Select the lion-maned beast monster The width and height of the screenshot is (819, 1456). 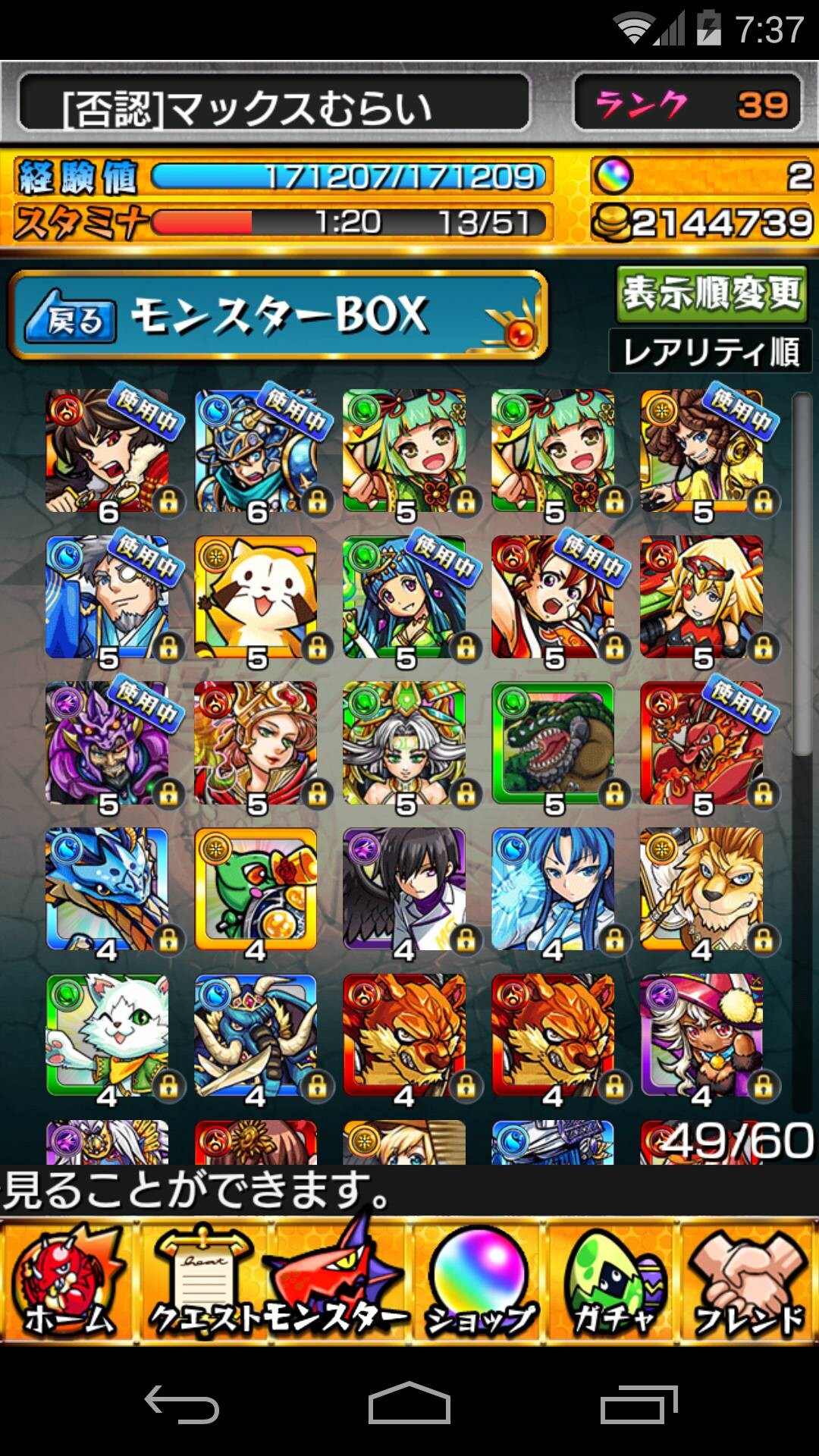(x=701, y=889)
